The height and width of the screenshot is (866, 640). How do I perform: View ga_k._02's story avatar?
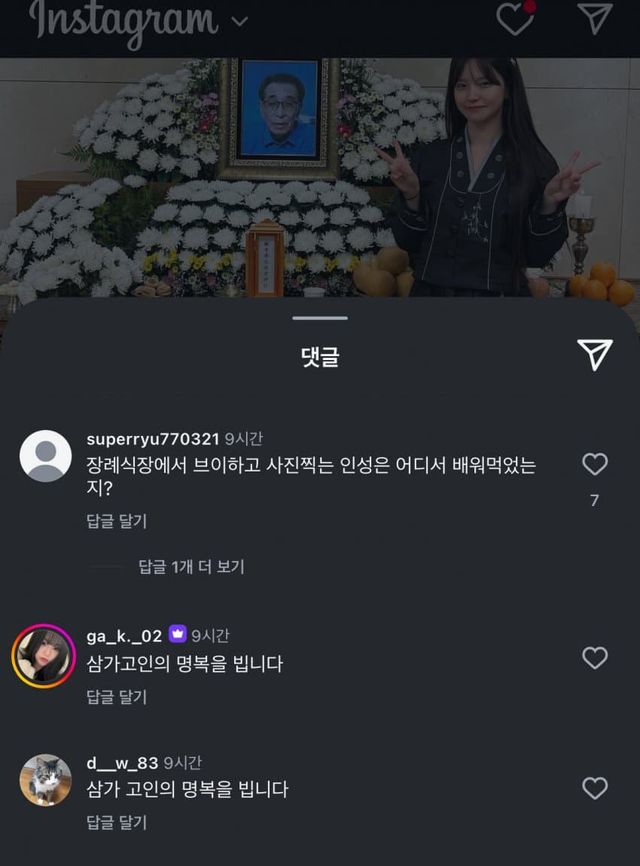point(44,655)
